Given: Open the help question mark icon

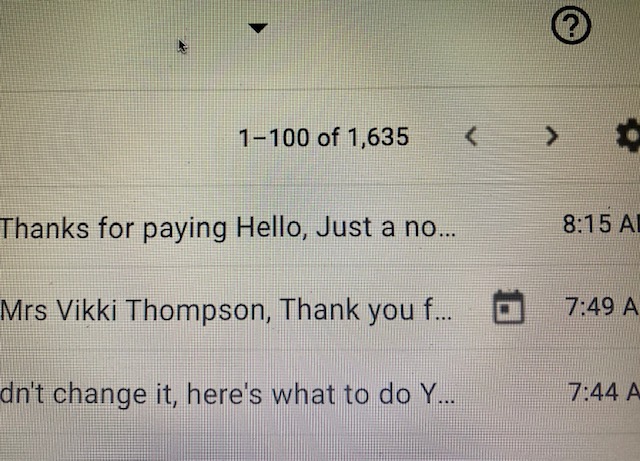Looking at the screenshot, I should pos(571,27).
